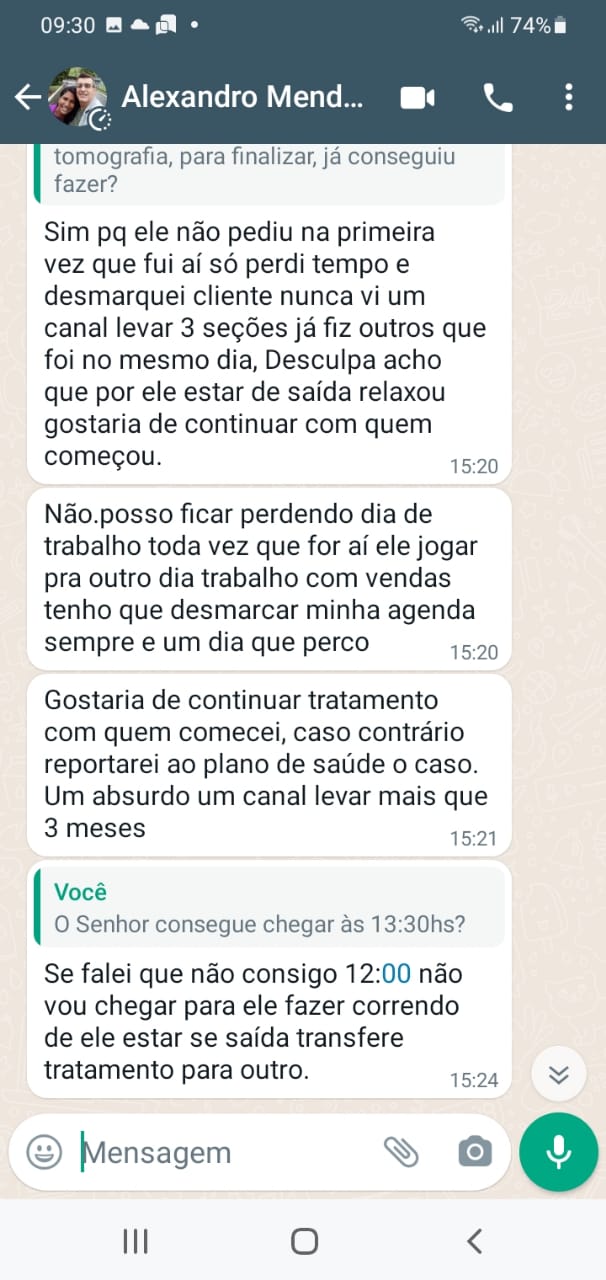
Task: Jump to quoted tomografia message
Action: (x=268, y=171)
